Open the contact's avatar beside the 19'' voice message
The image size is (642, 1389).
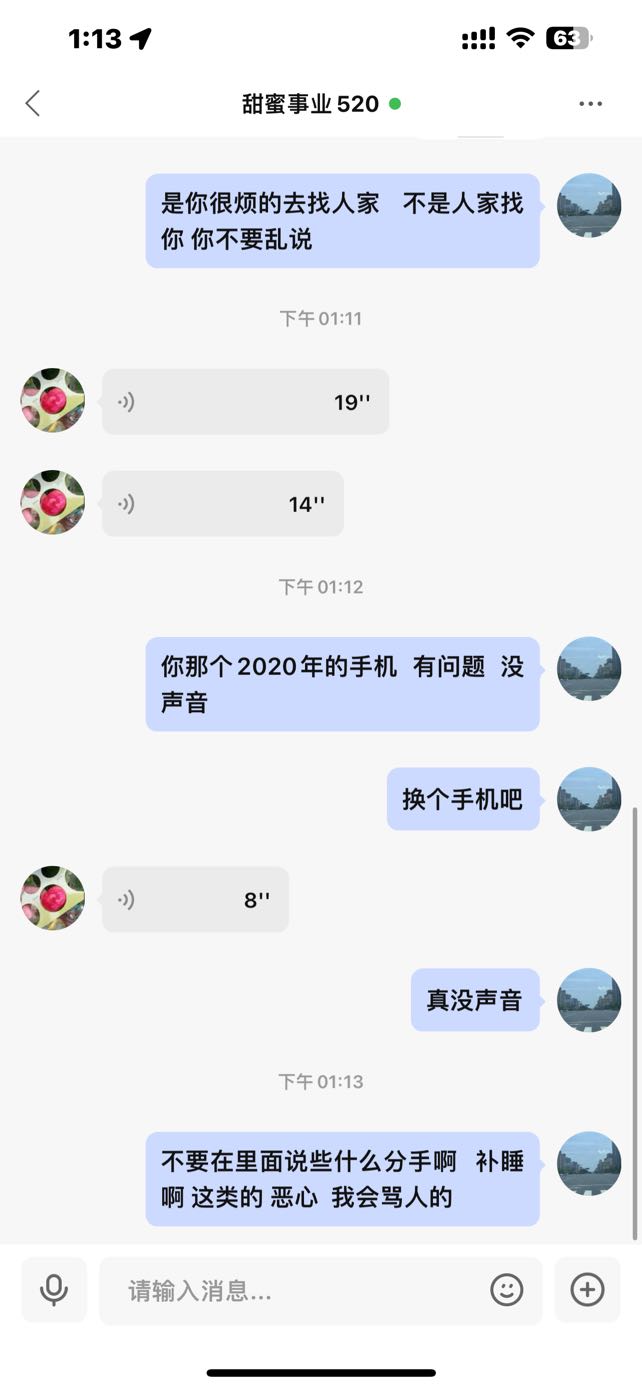pos(53,400)
